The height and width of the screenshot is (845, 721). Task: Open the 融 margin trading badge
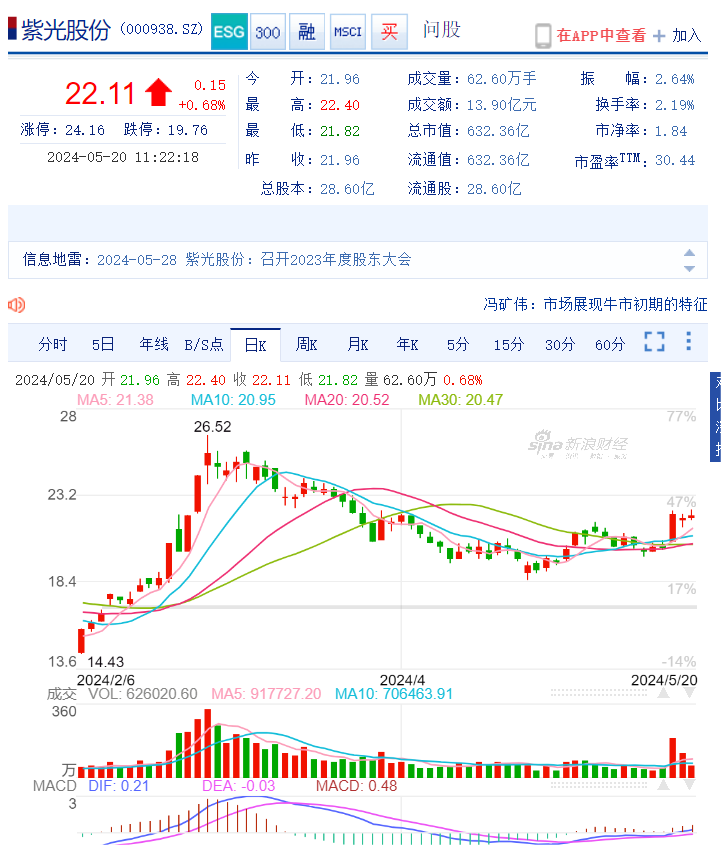307,32
